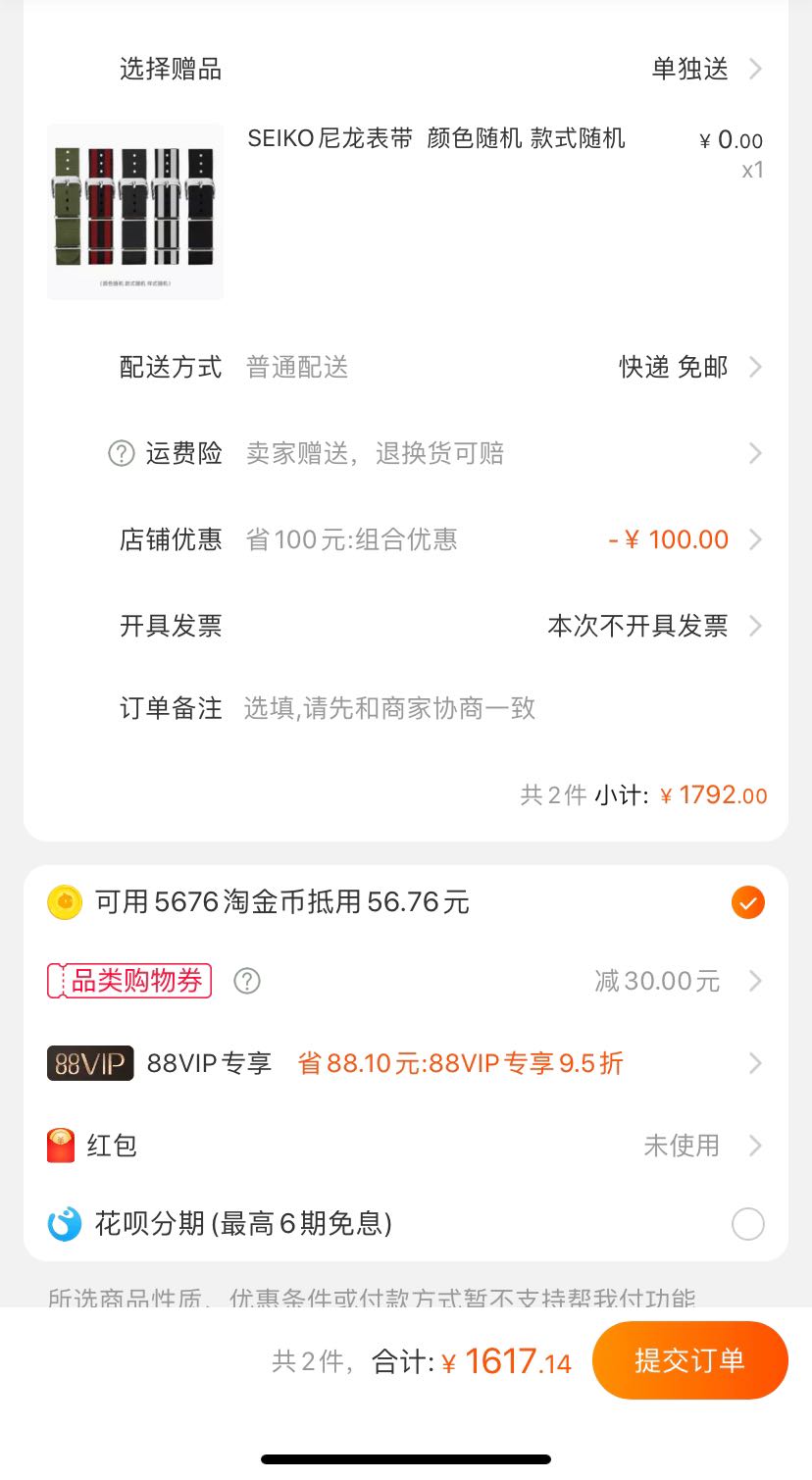Click the orange checkmark next to 淘金币
Image resolution: width=812 pixels, height=1480 pixels.
[x=748, y=901]
